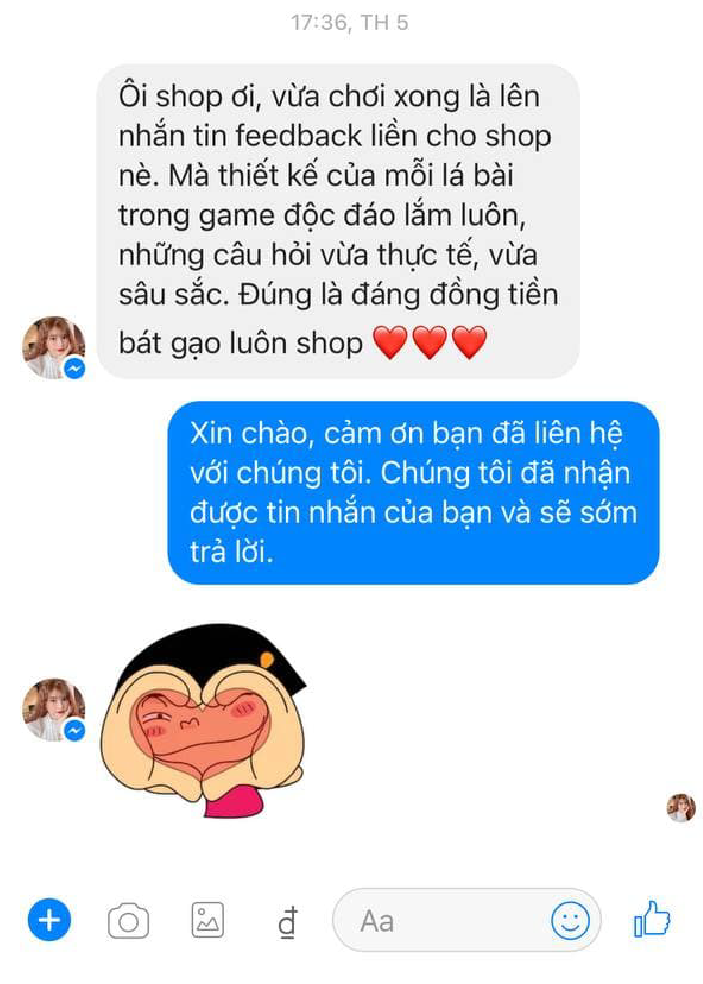This screenshot has height=984, width=703.
Task: Open the heart-hands sticker
Action: pos(204,716)
